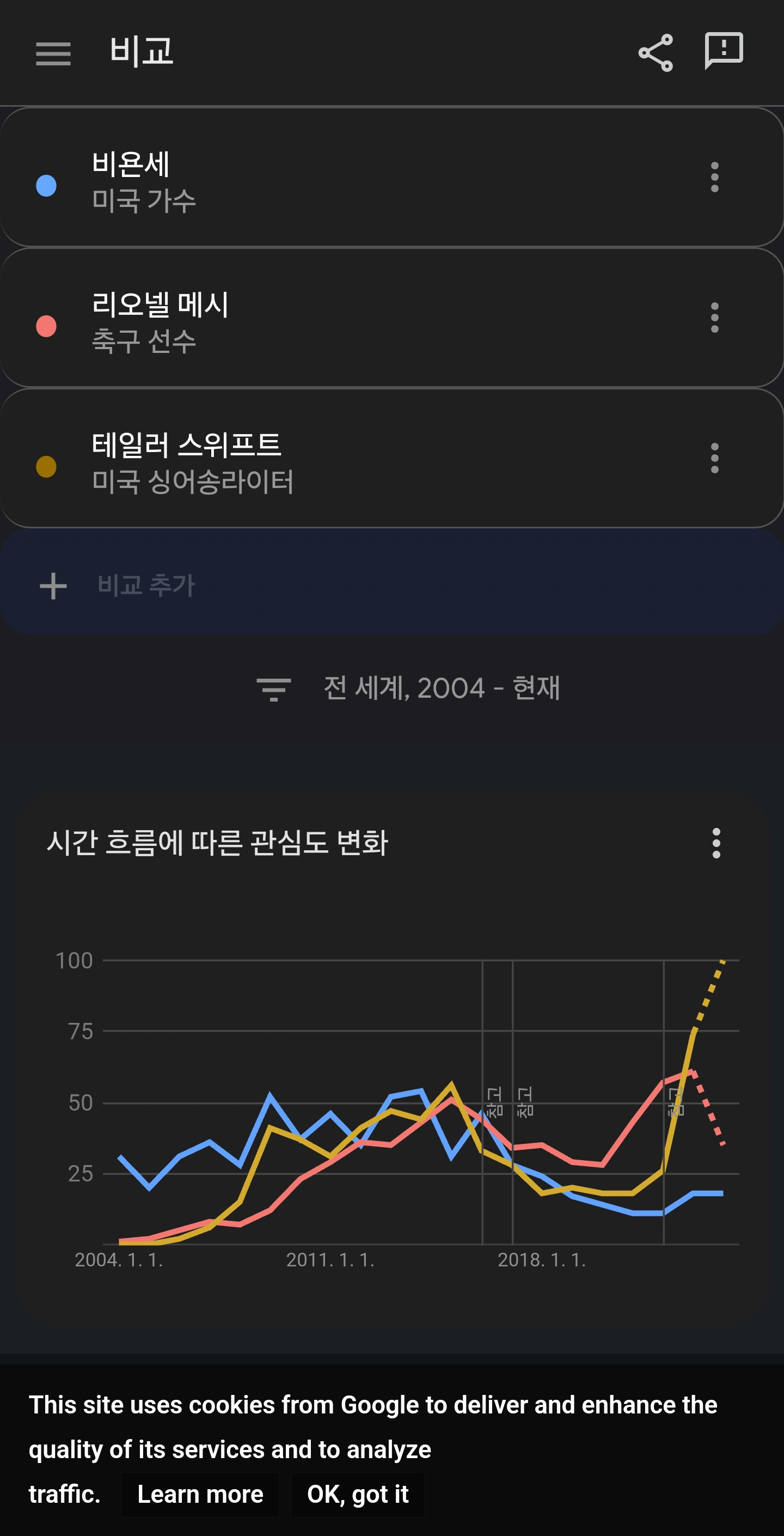The image size is (784, 1536).
Task: Open options for 리오넬 메시 term
Action: (714, 317)
